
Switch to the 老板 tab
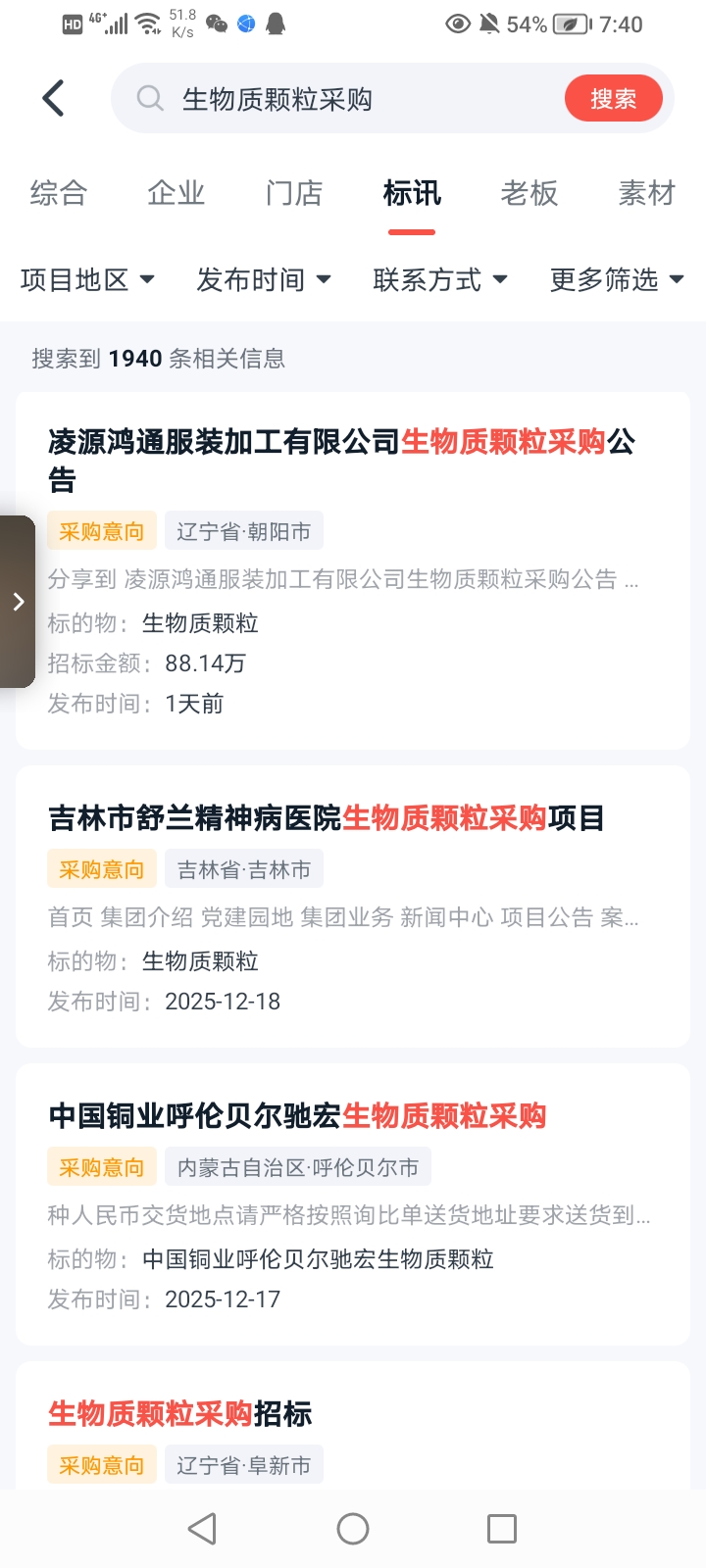[x=529, y=193]
